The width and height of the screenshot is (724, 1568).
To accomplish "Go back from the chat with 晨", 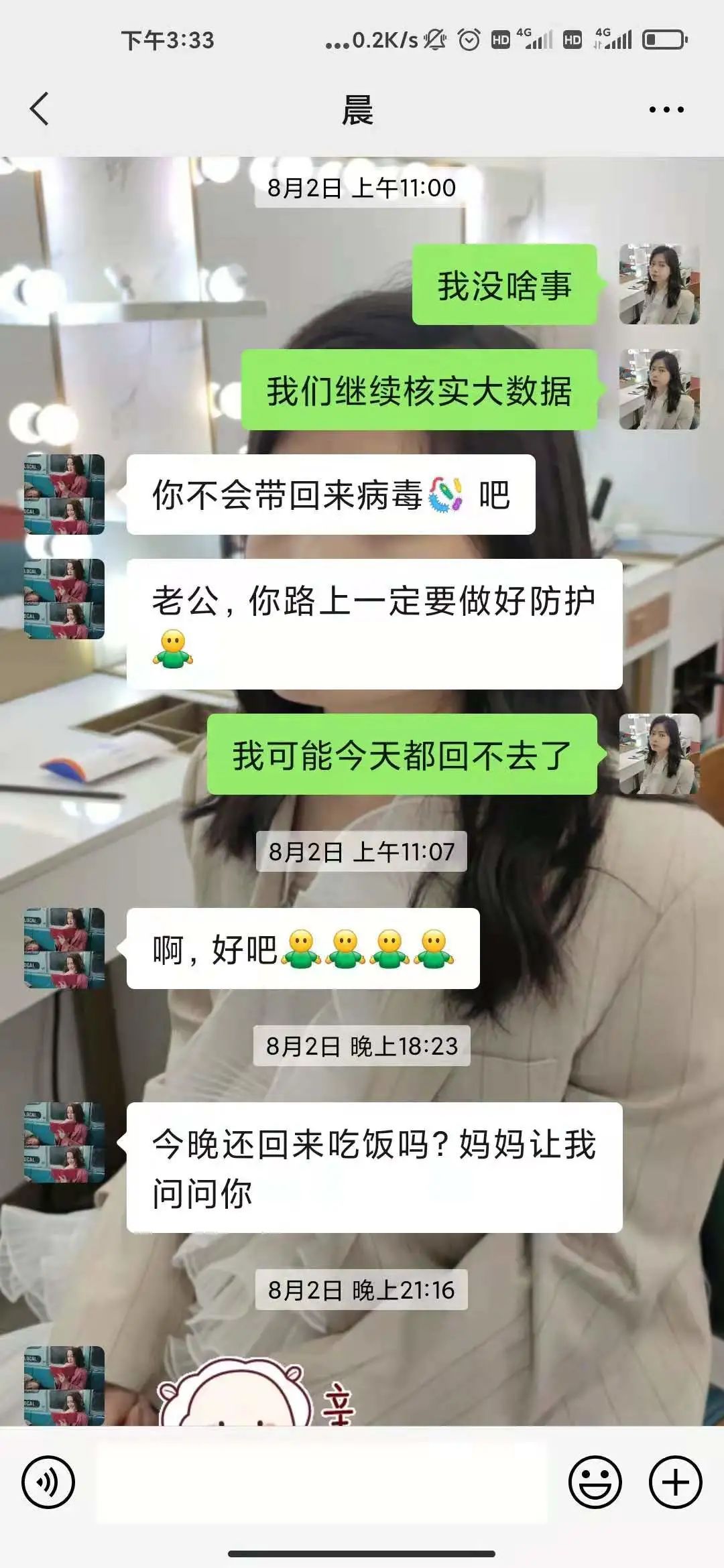I will (x=40, y=109).
